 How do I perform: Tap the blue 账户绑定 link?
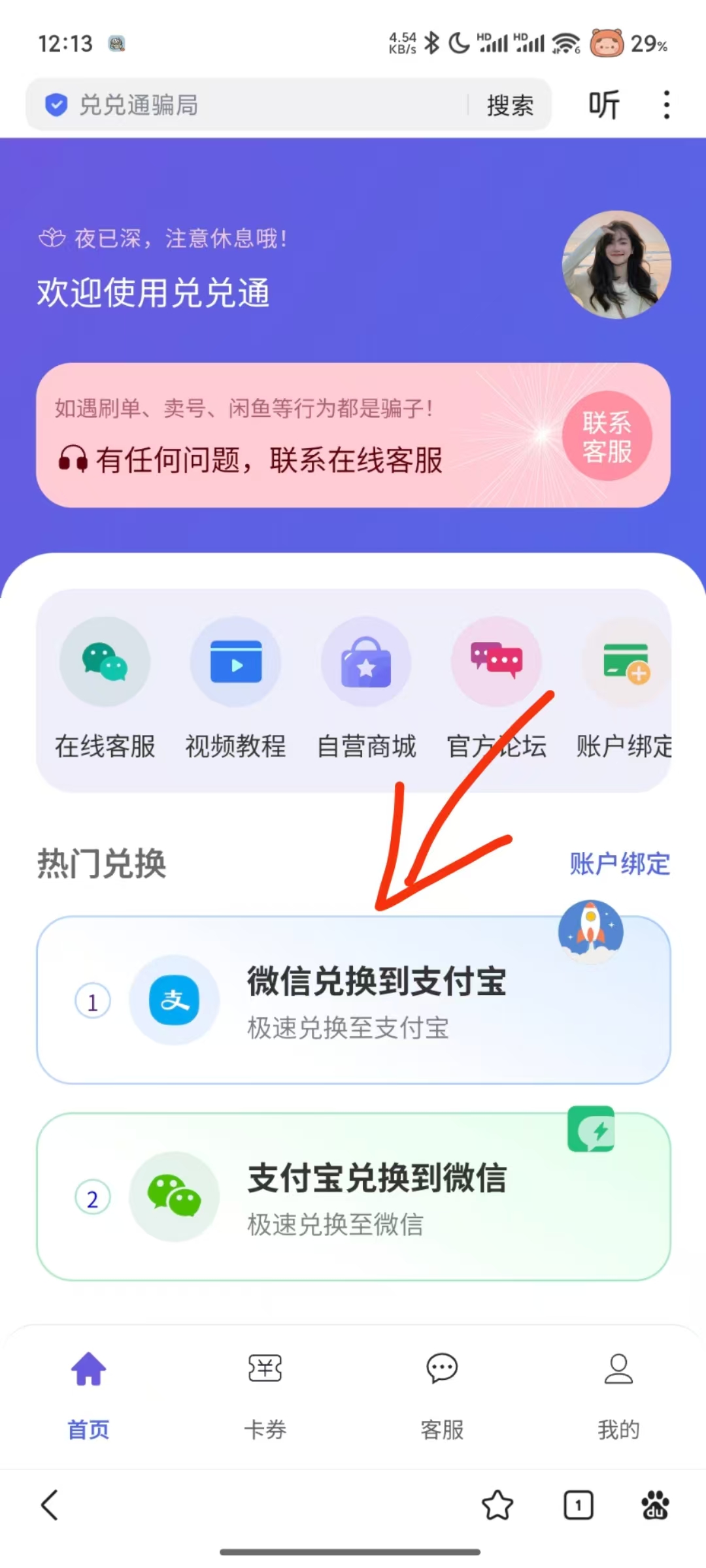619,864
